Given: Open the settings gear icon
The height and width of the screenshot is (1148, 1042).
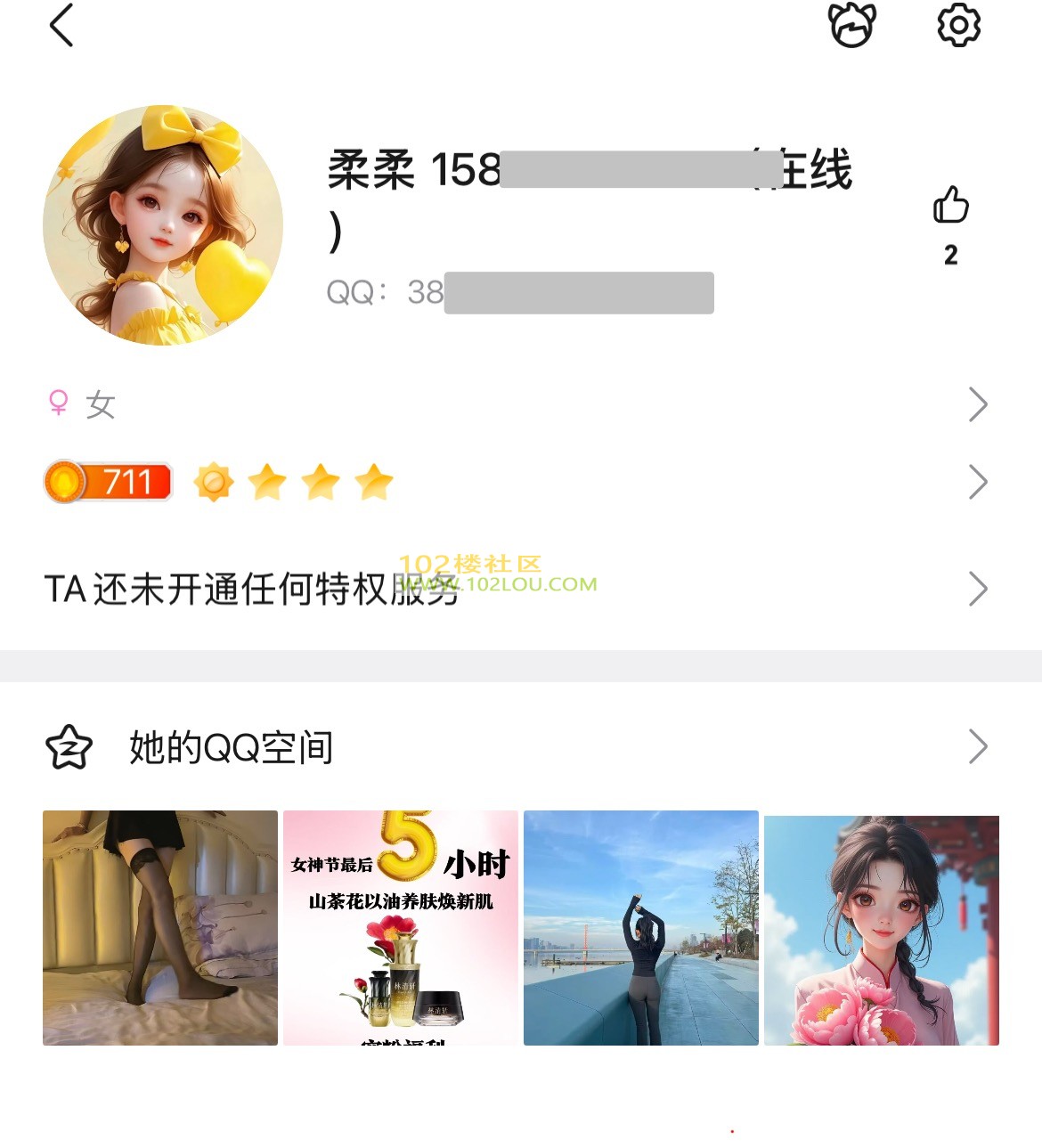Looking at the screenshot, I should tap(958, 26).
